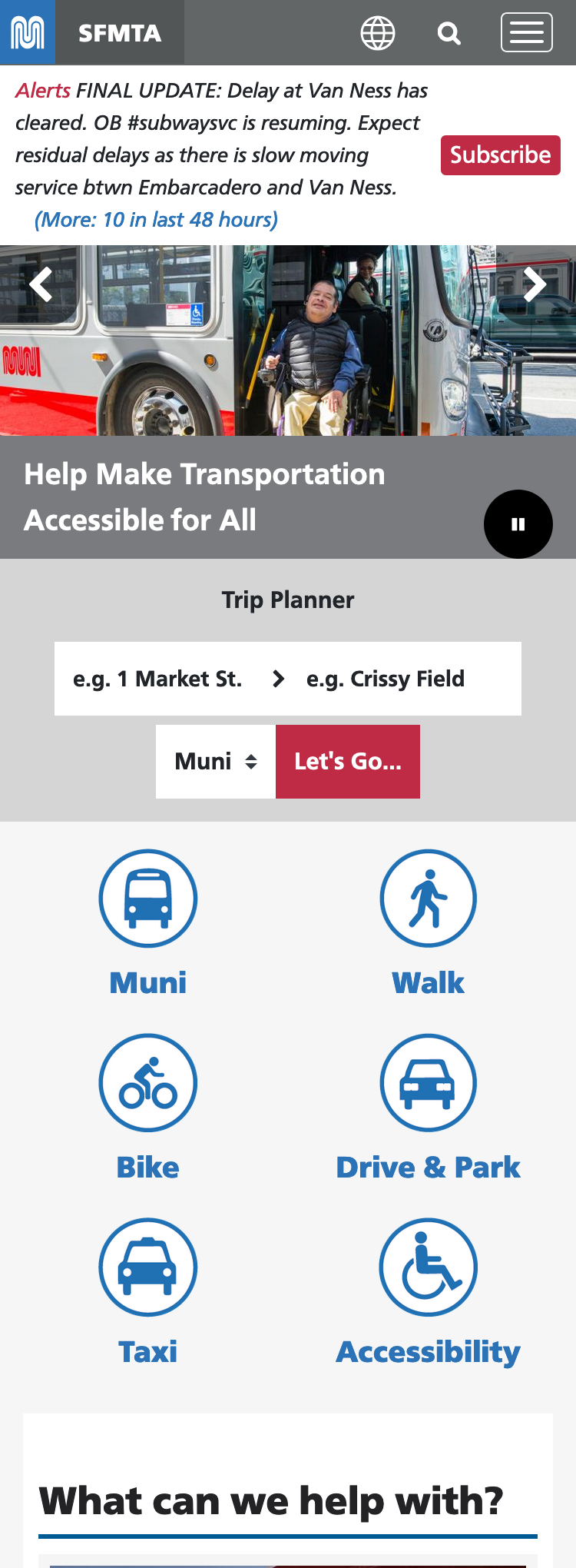Click the Bike cyclist icon
The width and height of the screenshot is (576, 1568).
click(147, 1083)
